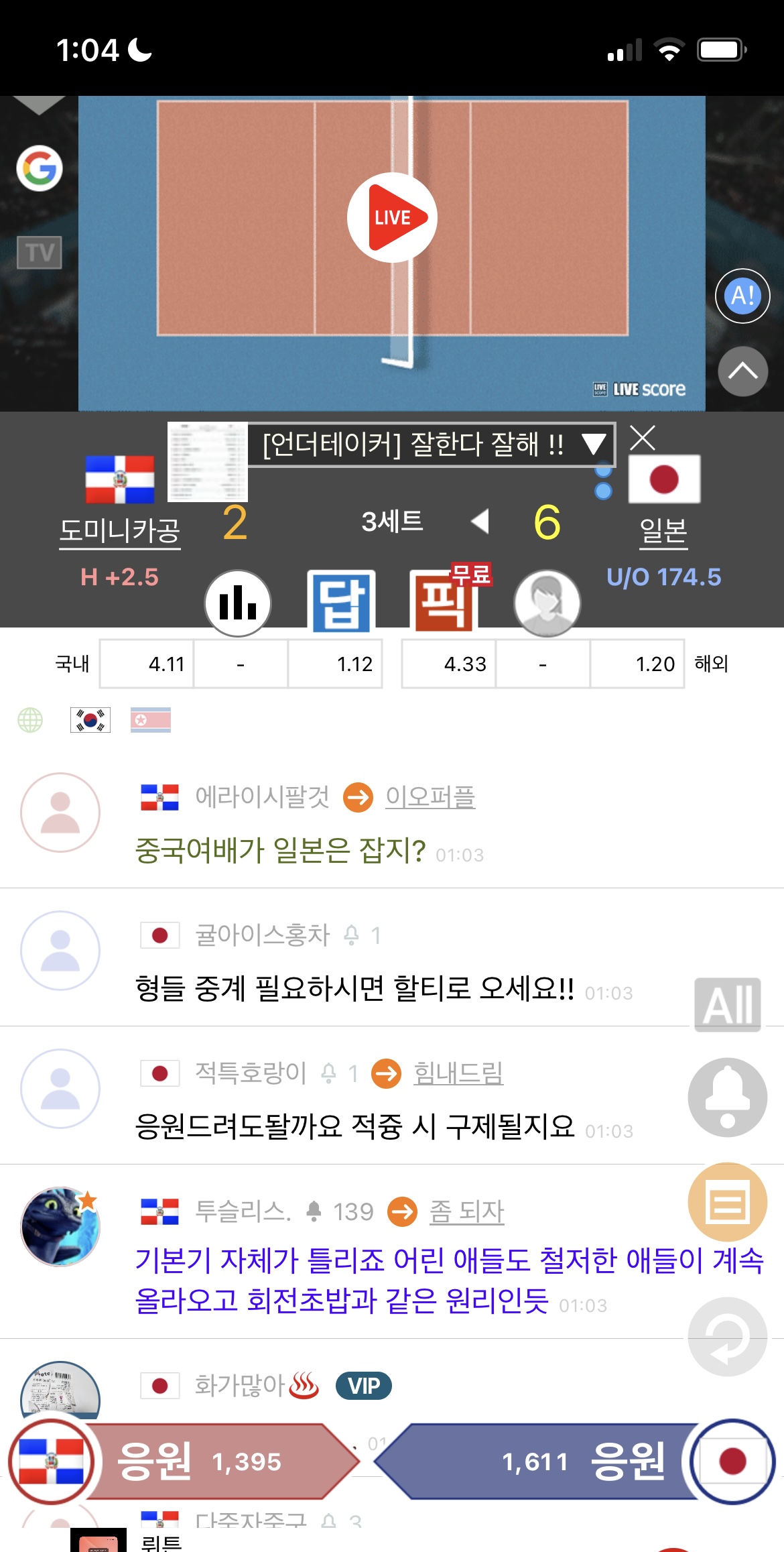This screenshot has height=1552, width=784.
Task: Open the statistics bar chart icon
Action: (238, 603)
